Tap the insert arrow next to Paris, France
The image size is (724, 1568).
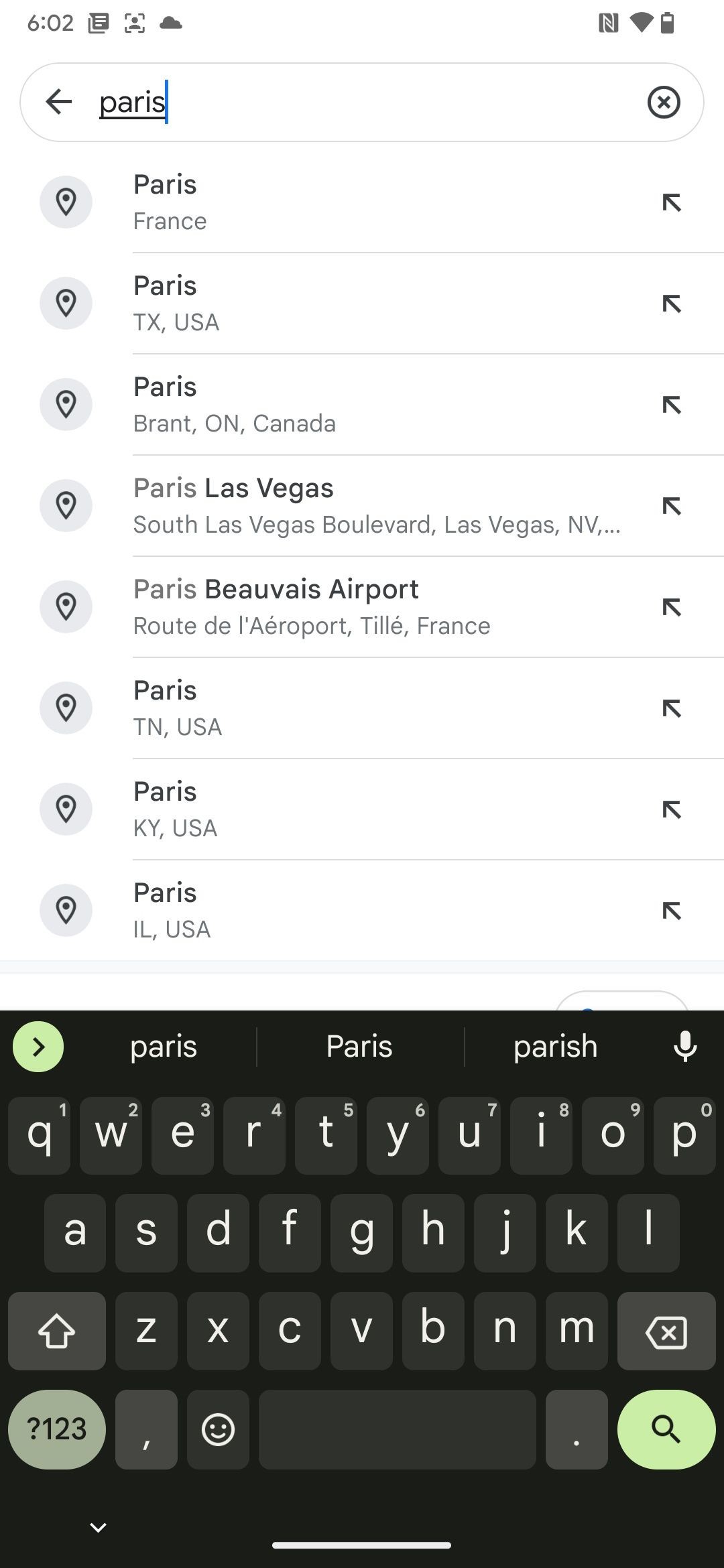[x=672, y=202]
